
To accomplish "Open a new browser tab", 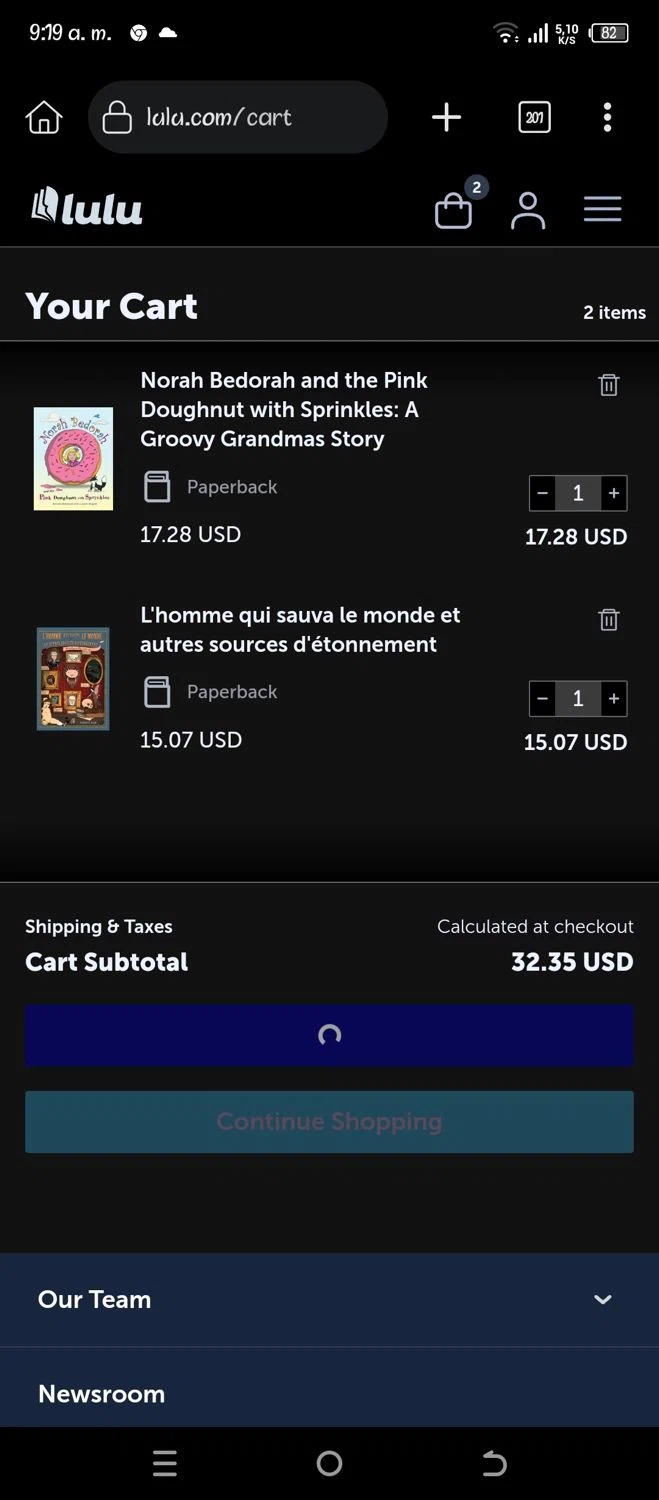I will 446,117.
